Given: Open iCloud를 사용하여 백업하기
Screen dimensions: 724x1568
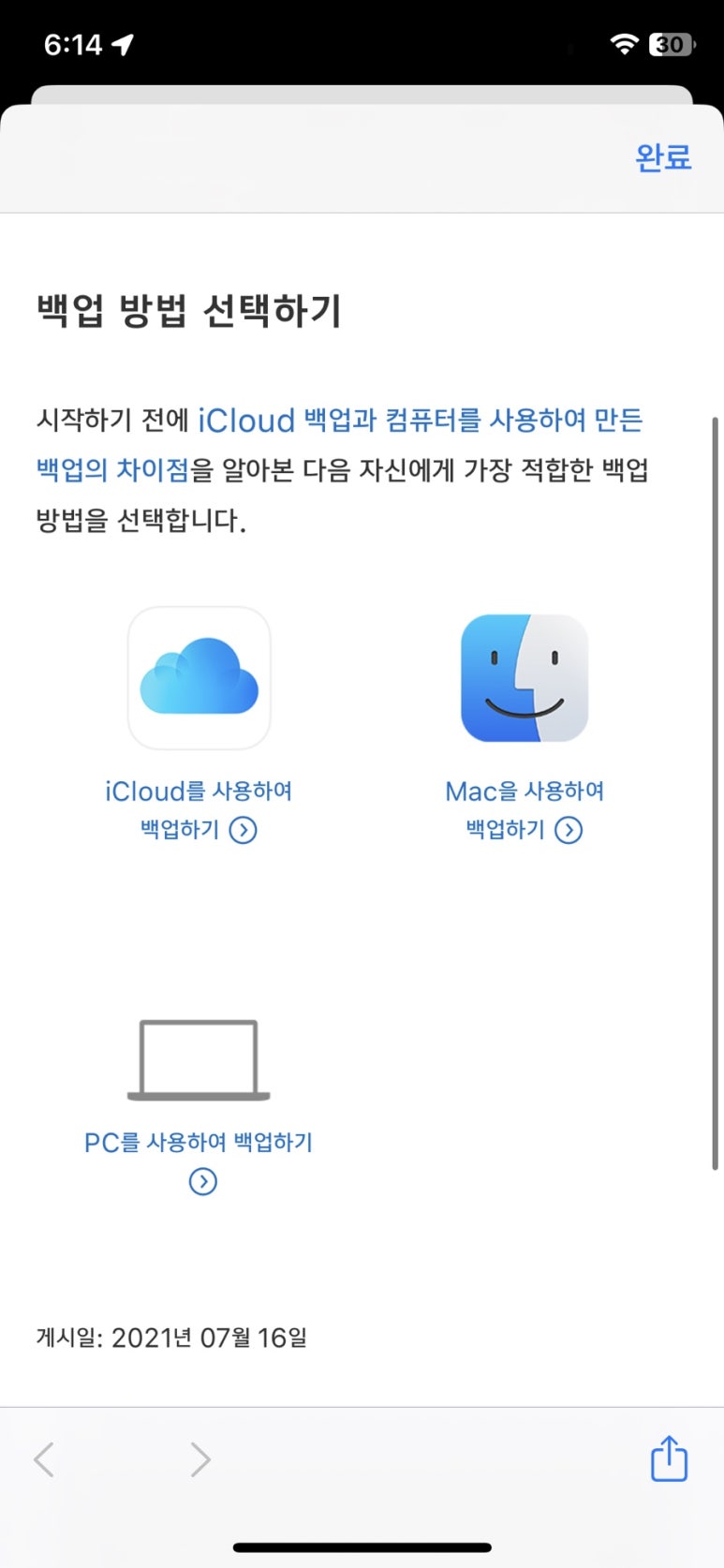Looking at the screenshot, I should tap(199, 810).
